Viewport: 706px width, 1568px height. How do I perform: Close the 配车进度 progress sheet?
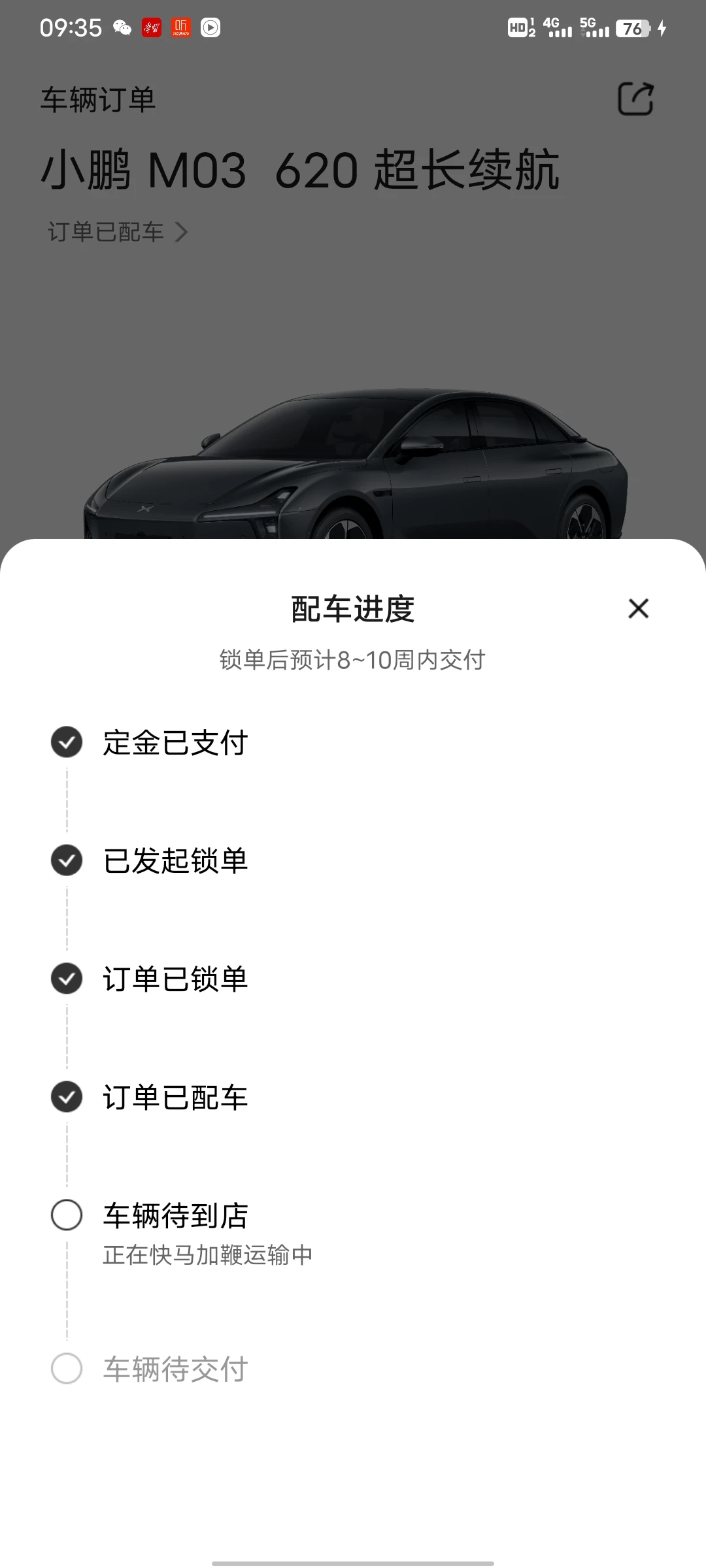tap(638, 608)
